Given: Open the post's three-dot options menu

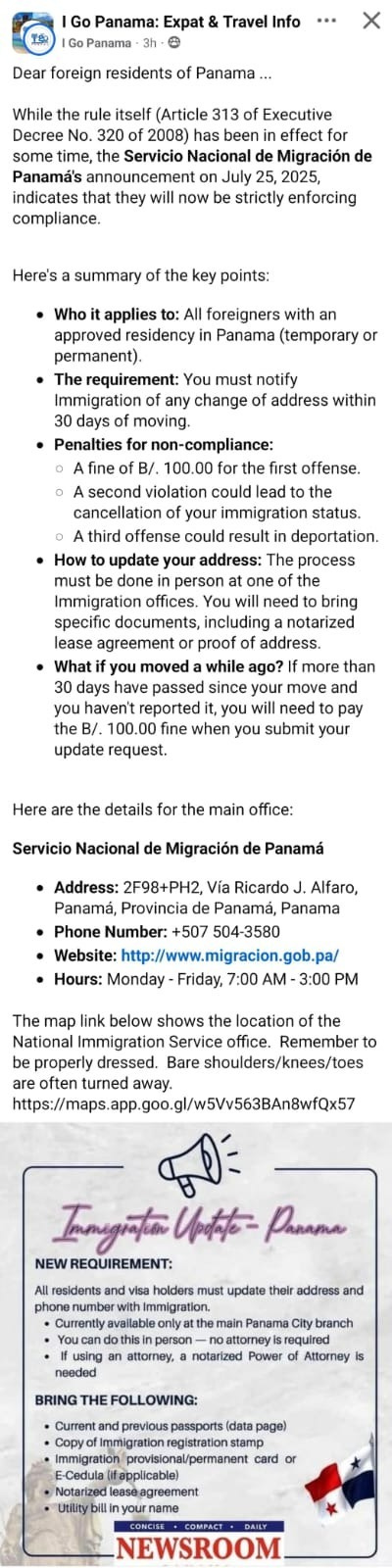Looking at the screenshot, I should pyautogui.click(x=326, y=21).
